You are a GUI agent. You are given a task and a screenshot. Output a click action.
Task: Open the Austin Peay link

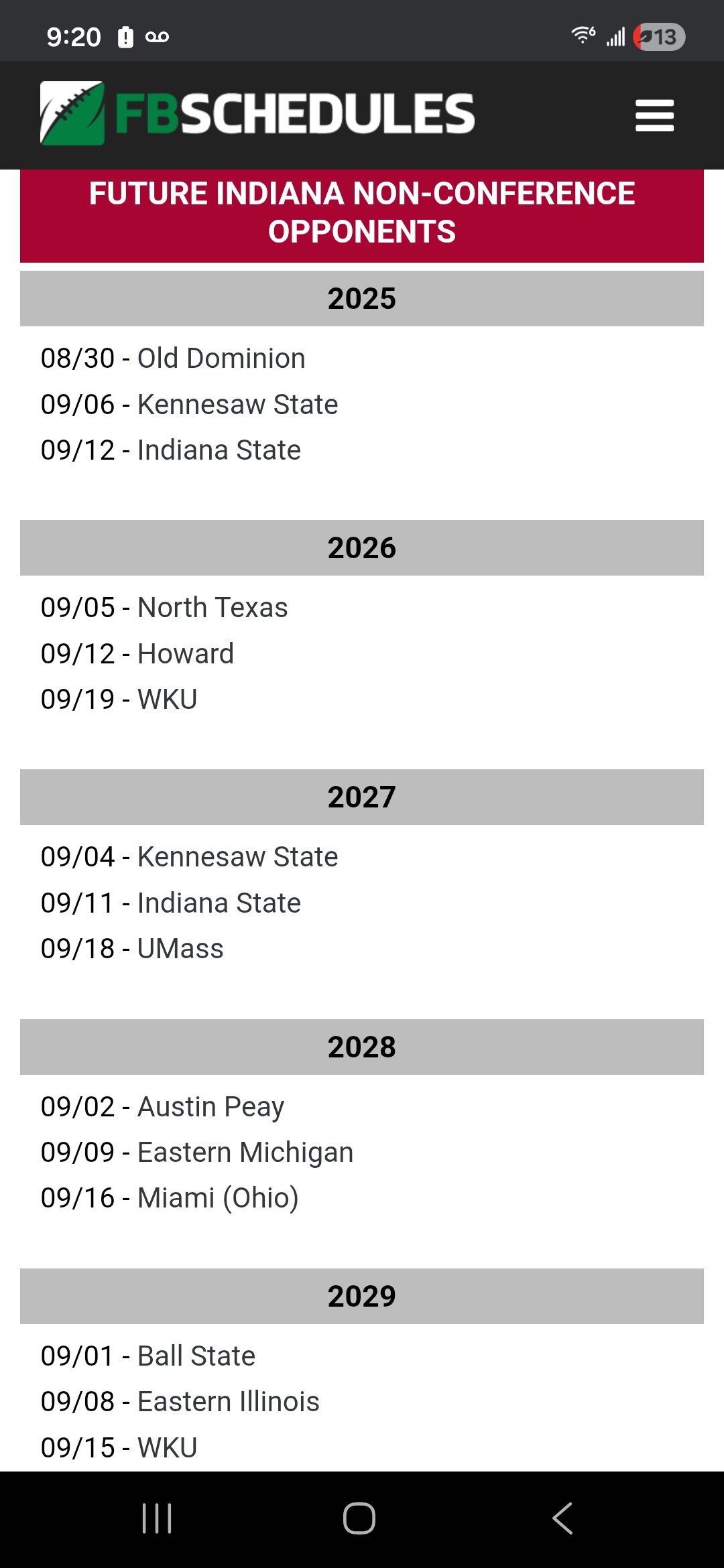click(210, 1107)
